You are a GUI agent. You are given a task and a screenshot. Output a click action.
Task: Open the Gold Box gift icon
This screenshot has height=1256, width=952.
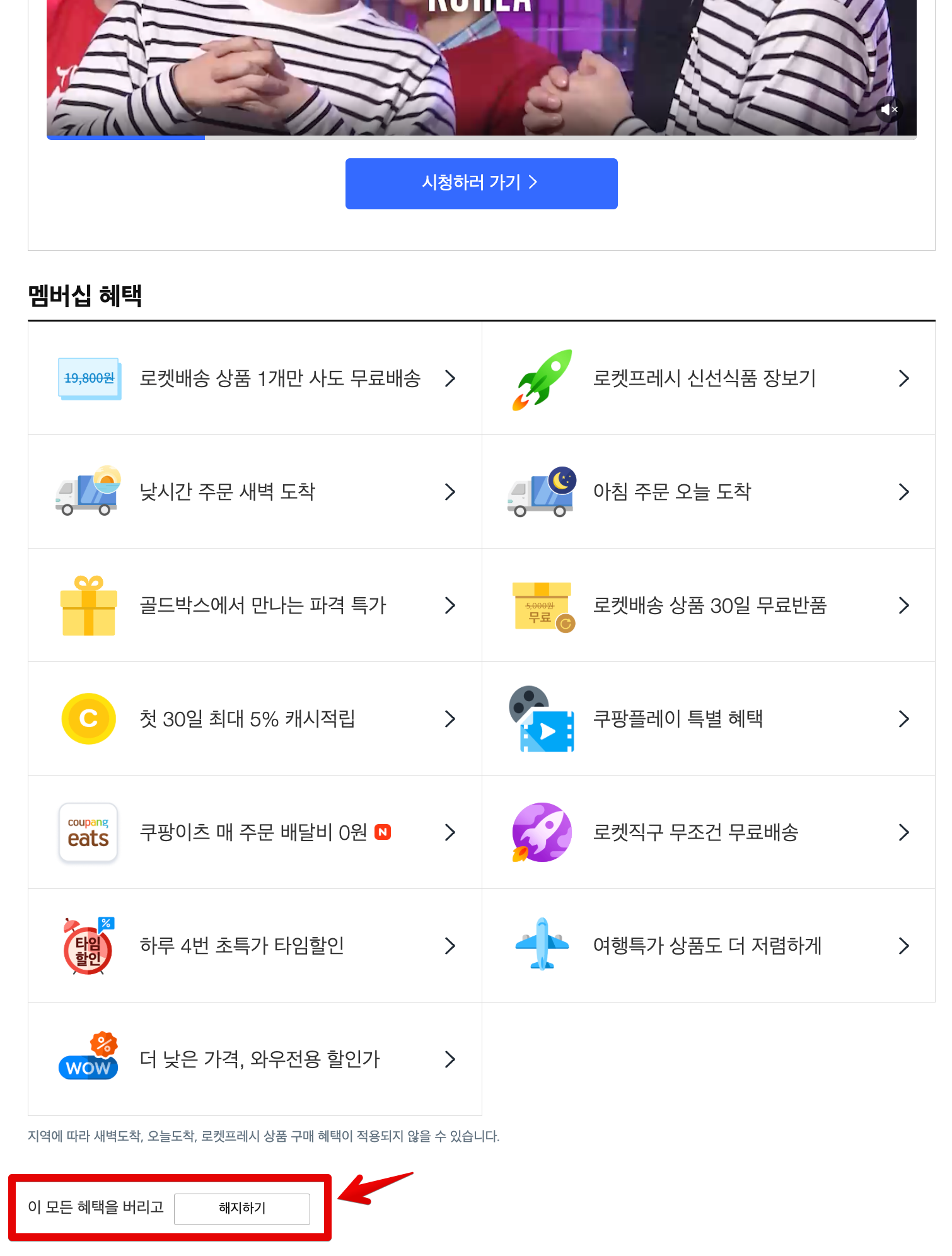point(88,605)
